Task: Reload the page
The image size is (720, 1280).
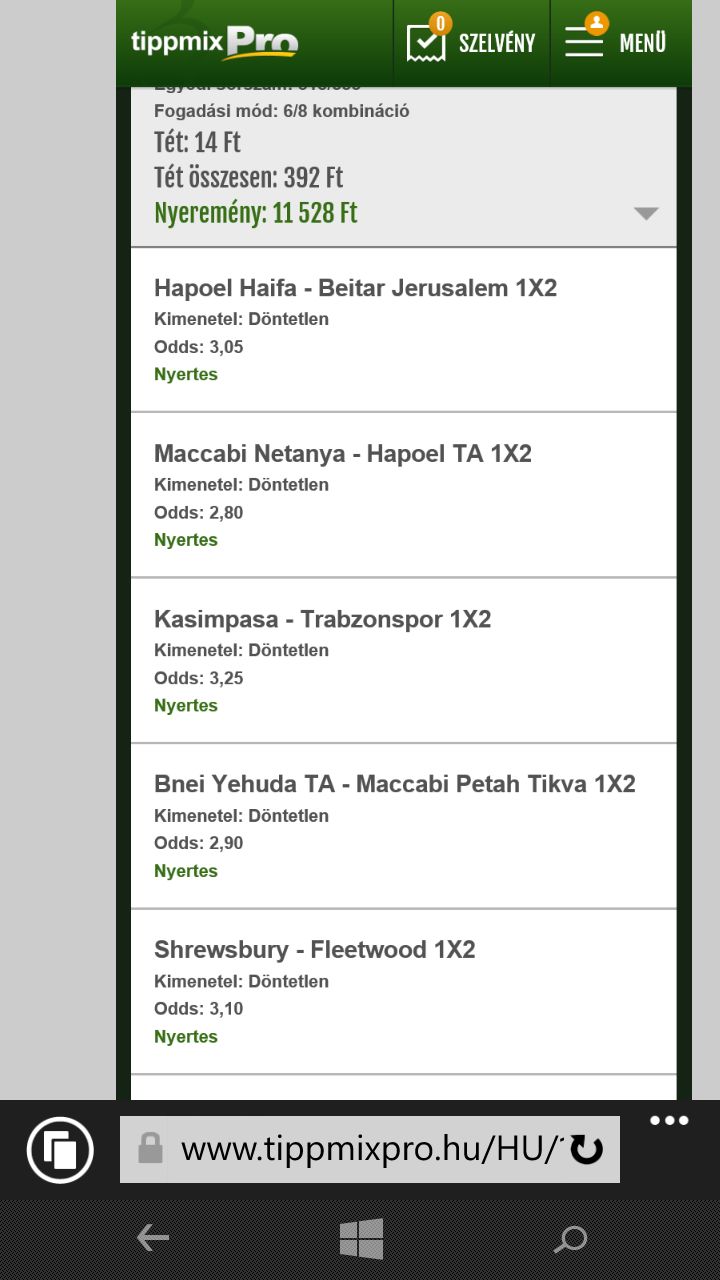Action: point(588,1150)
